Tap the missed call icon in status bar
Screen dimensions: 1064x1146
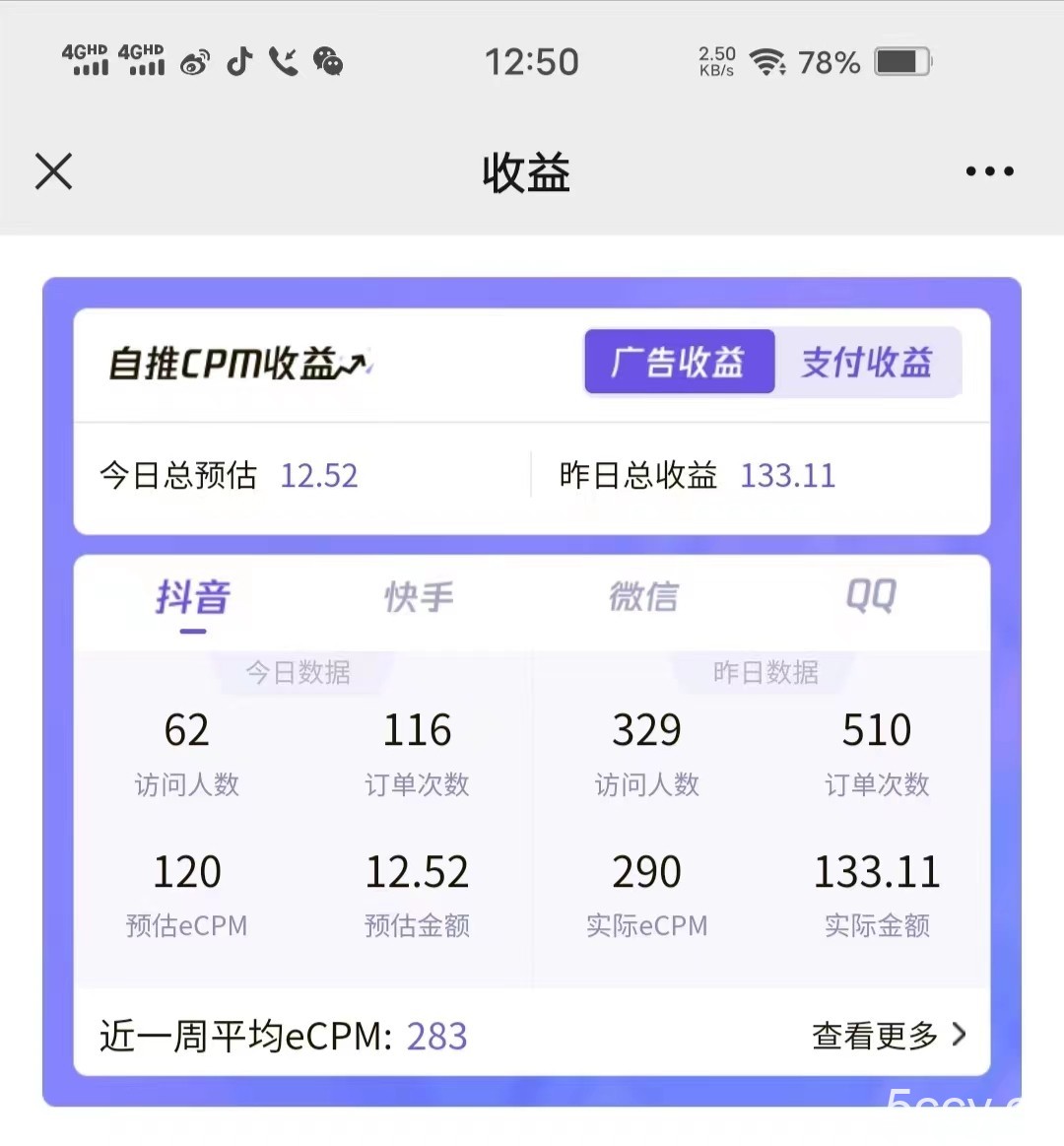click(x=283, y=61)
